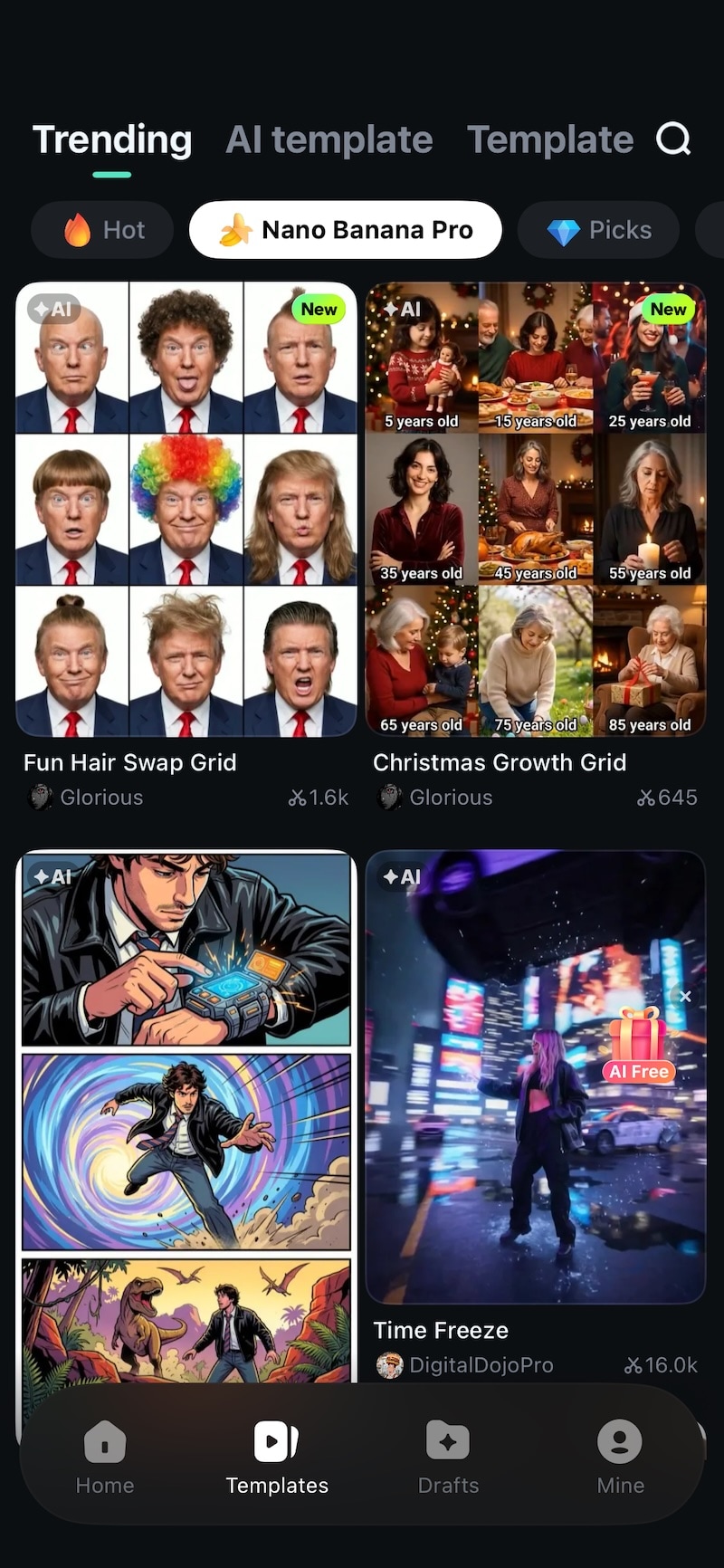Screen dimensions: 724x1568
Task: Open the Time Freeze template
Action: point(507,1132)
